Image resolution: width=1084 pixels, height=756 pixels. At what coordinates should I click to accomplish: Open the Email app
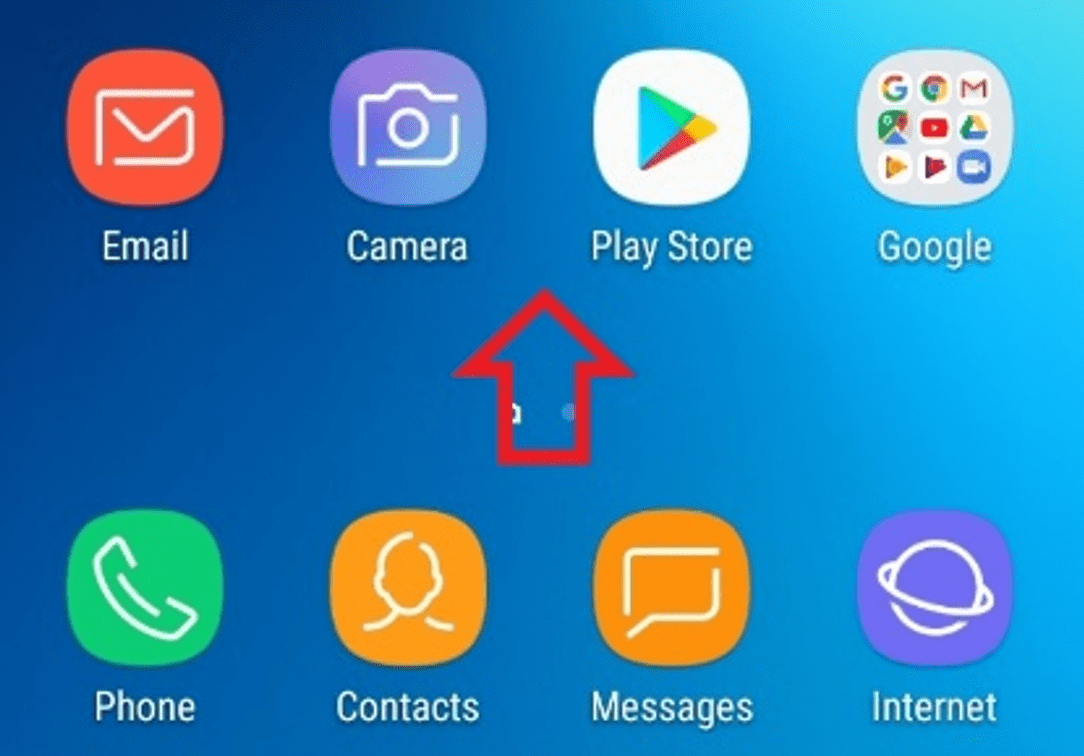pyautogui.click(x=145, y=127)
